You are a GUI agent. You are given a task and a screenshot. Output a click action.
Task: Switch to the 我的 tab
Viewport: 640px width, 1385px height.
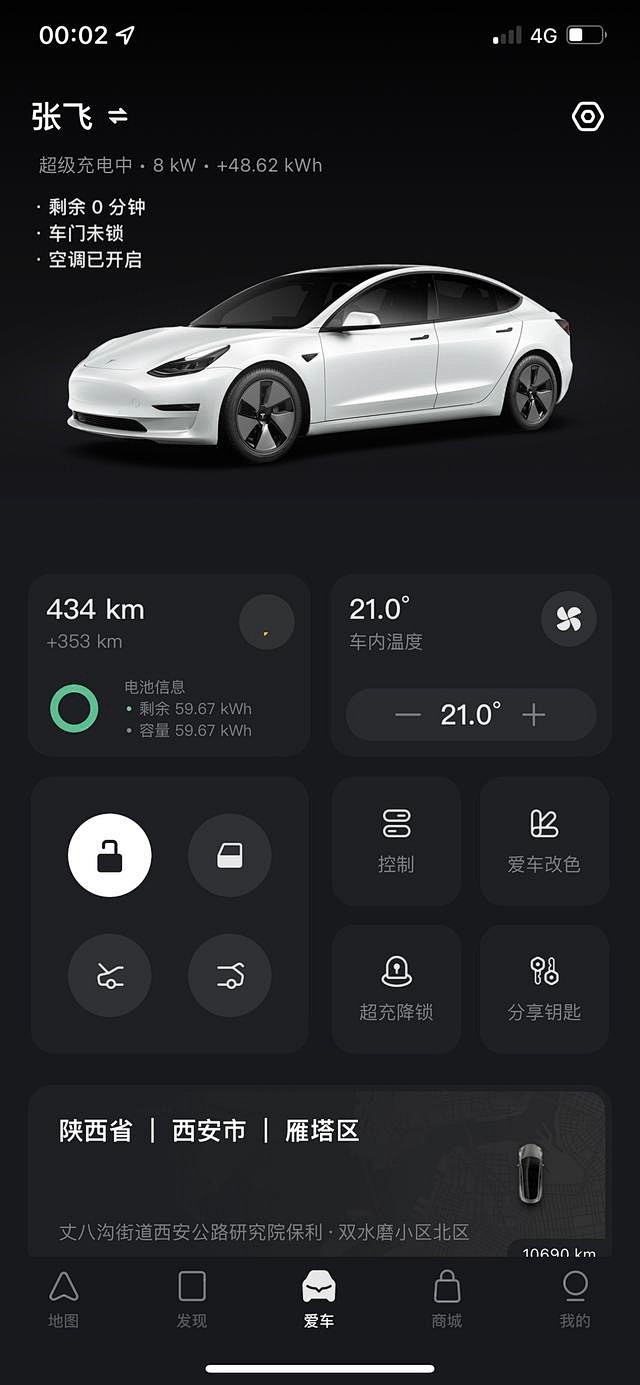[x=575, y=1300]
